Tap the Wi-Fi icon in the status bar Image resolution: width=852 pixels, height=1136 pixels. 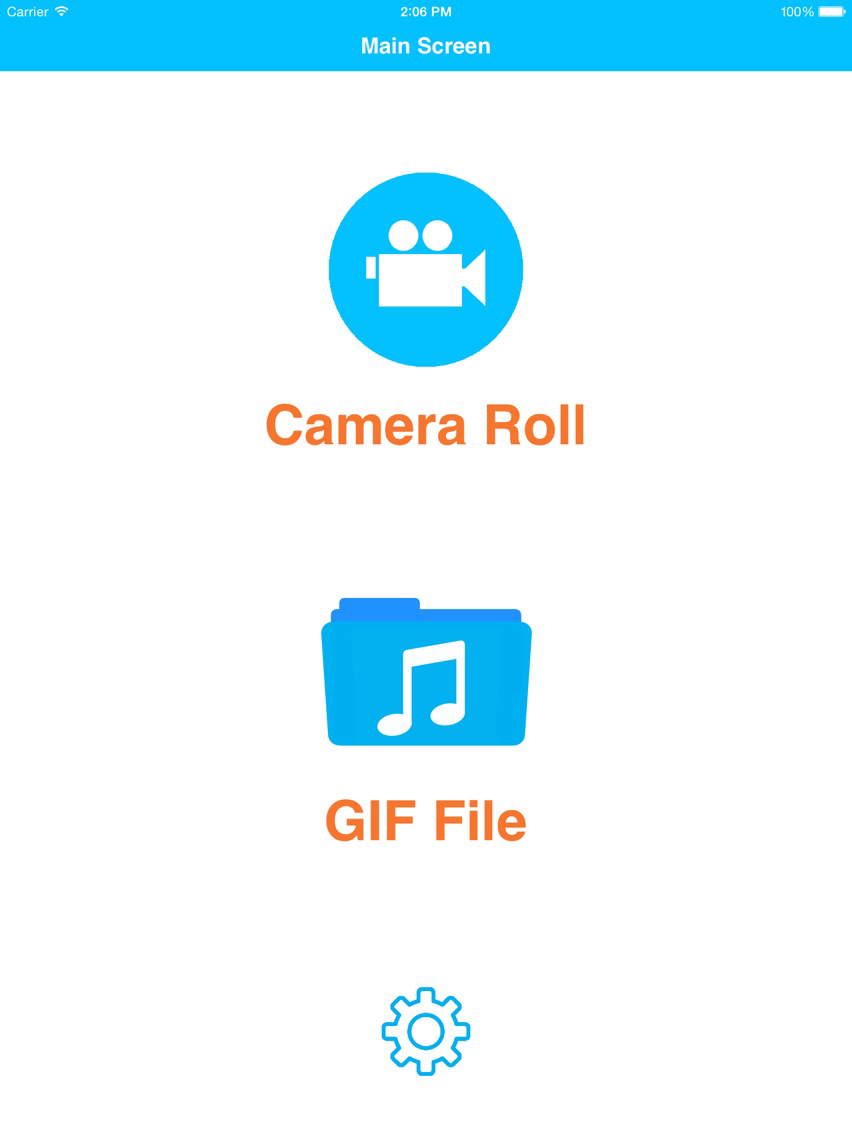(60, 13)
